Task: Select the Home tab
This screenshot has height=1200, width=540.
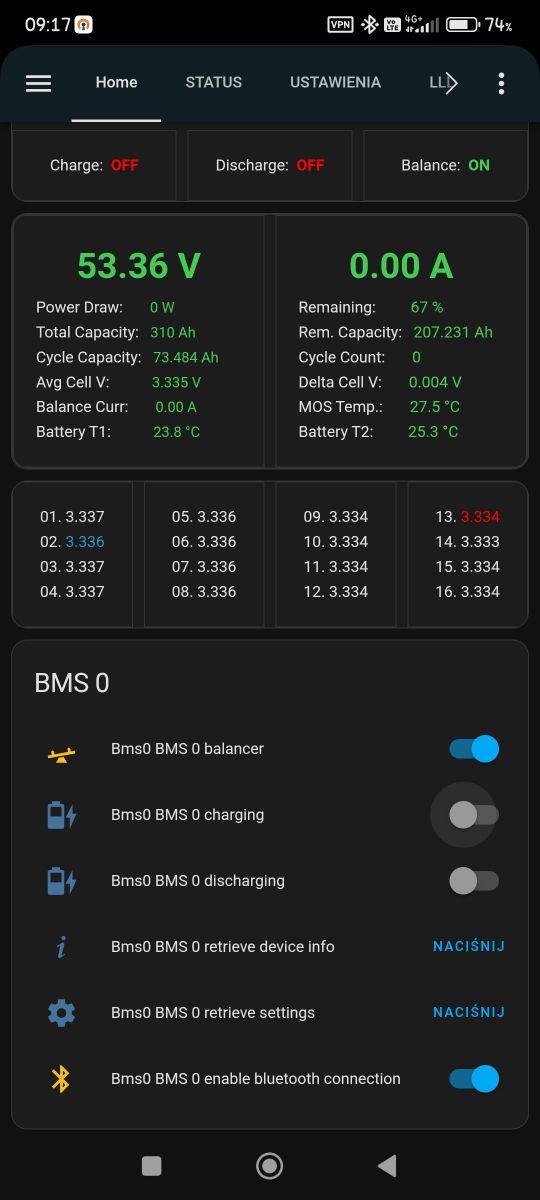Action: pos(116,82)
